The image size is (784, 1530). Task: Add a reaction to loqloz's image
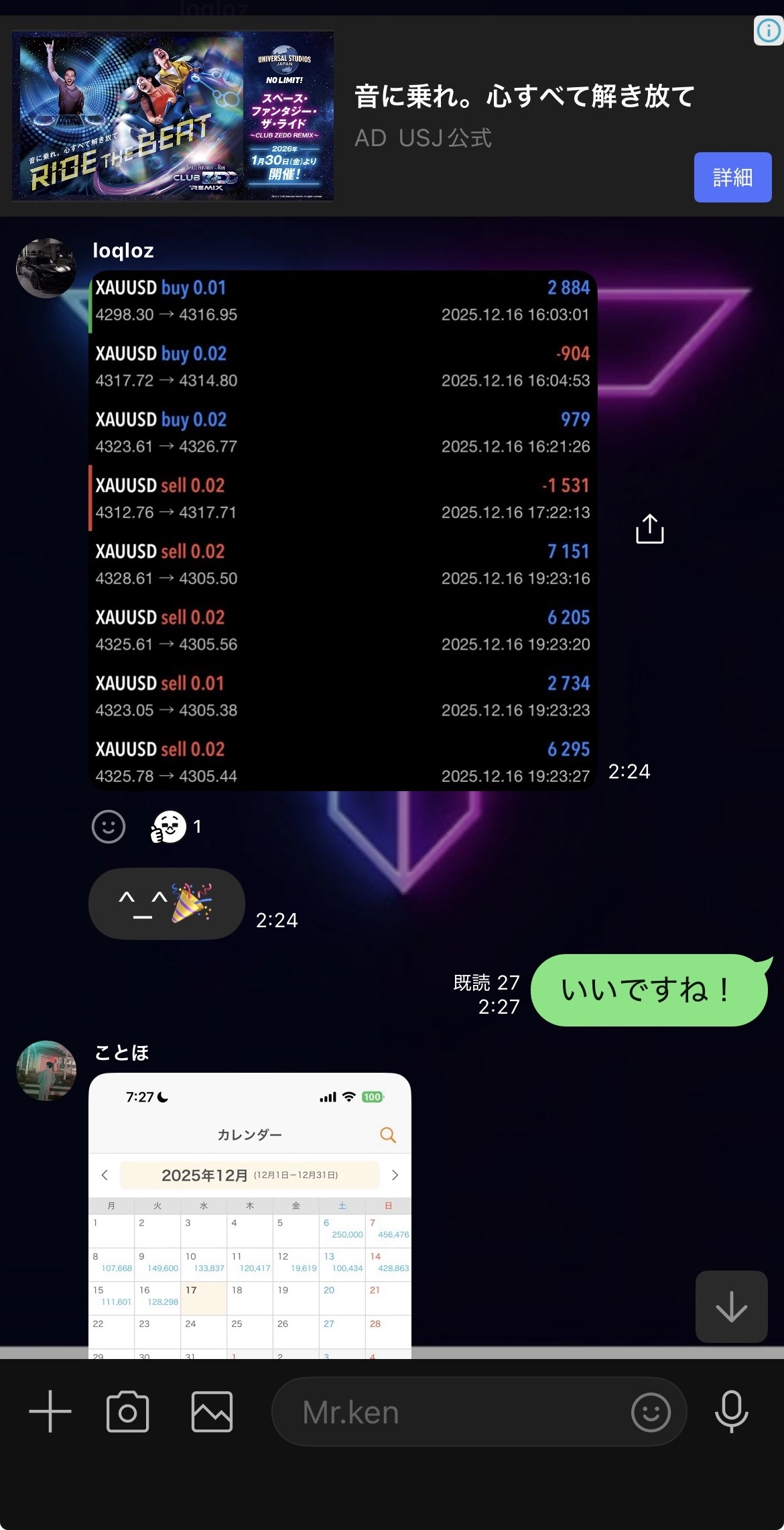tap(109, 827)
